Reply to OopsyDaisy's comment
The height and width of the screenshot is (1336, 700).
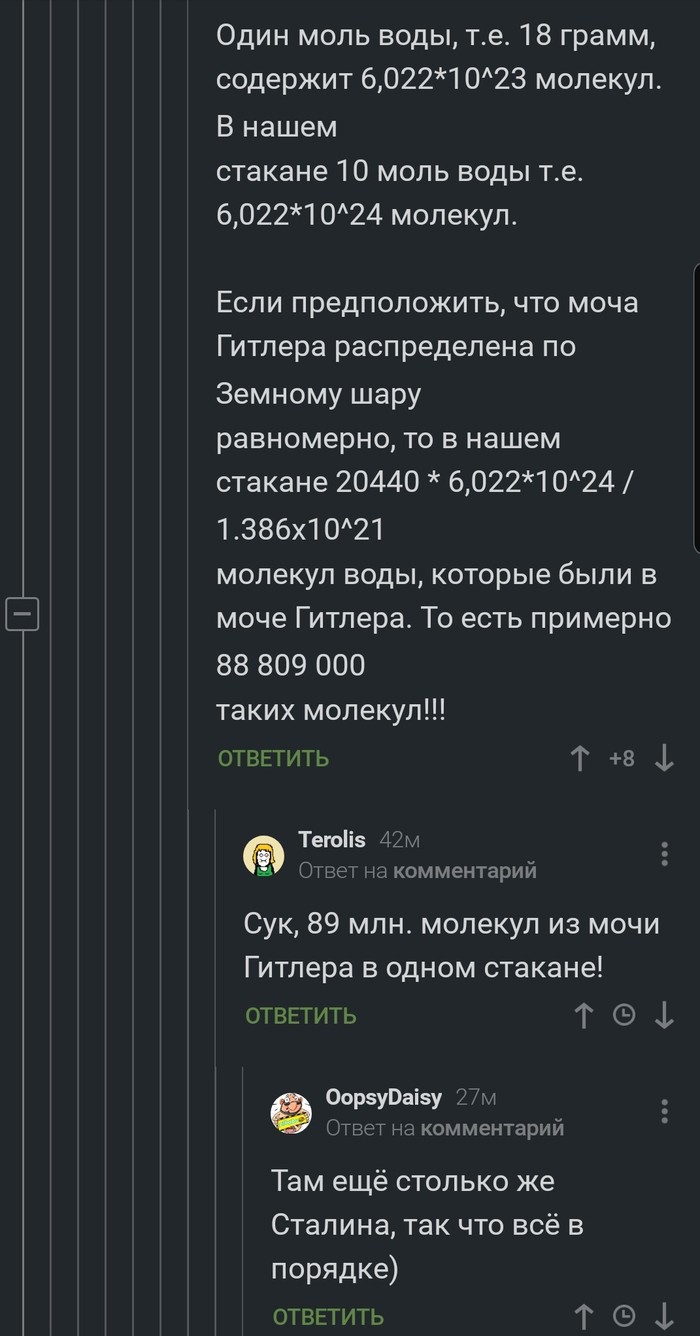(x=328, y=1316)
